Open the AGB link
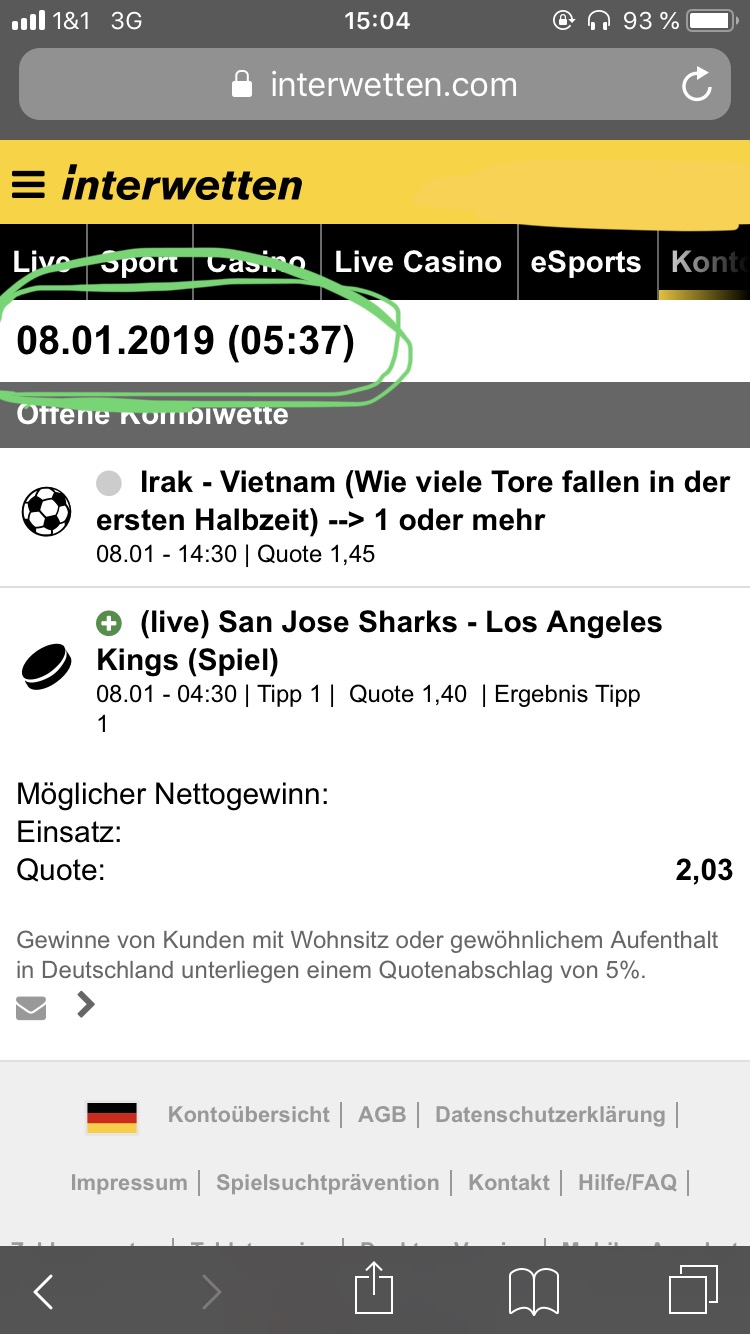Viewport: 750px width, 1334px height. point(382,1114)
